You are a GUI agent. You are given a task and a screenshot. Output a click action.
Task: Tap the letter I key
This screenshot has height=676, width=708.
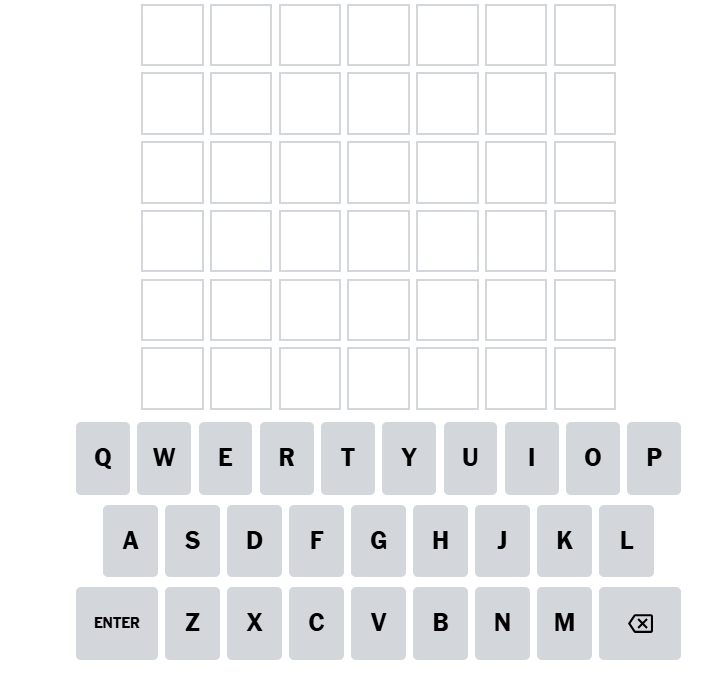[x=531, y=458]
